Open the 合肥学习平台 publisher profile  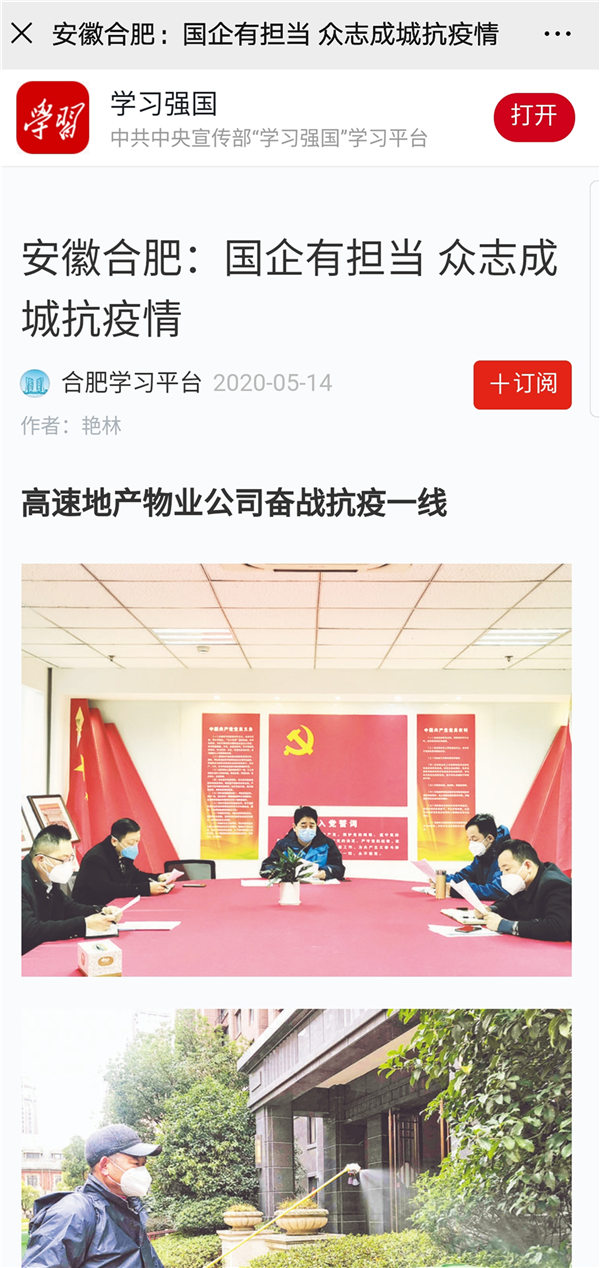click(x=130, y=382)
